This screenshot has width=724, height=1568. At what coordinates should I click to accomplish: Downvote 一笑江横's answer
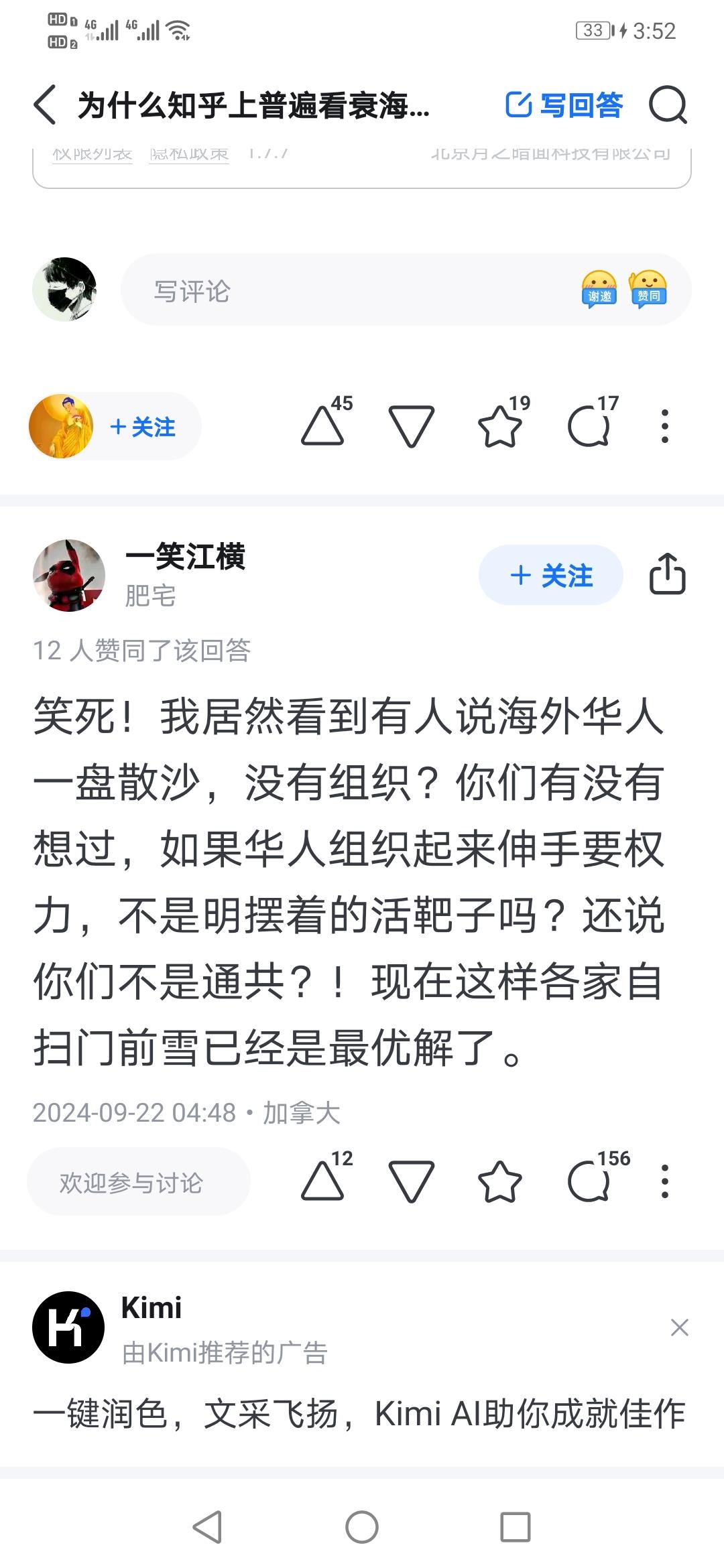411,1181
